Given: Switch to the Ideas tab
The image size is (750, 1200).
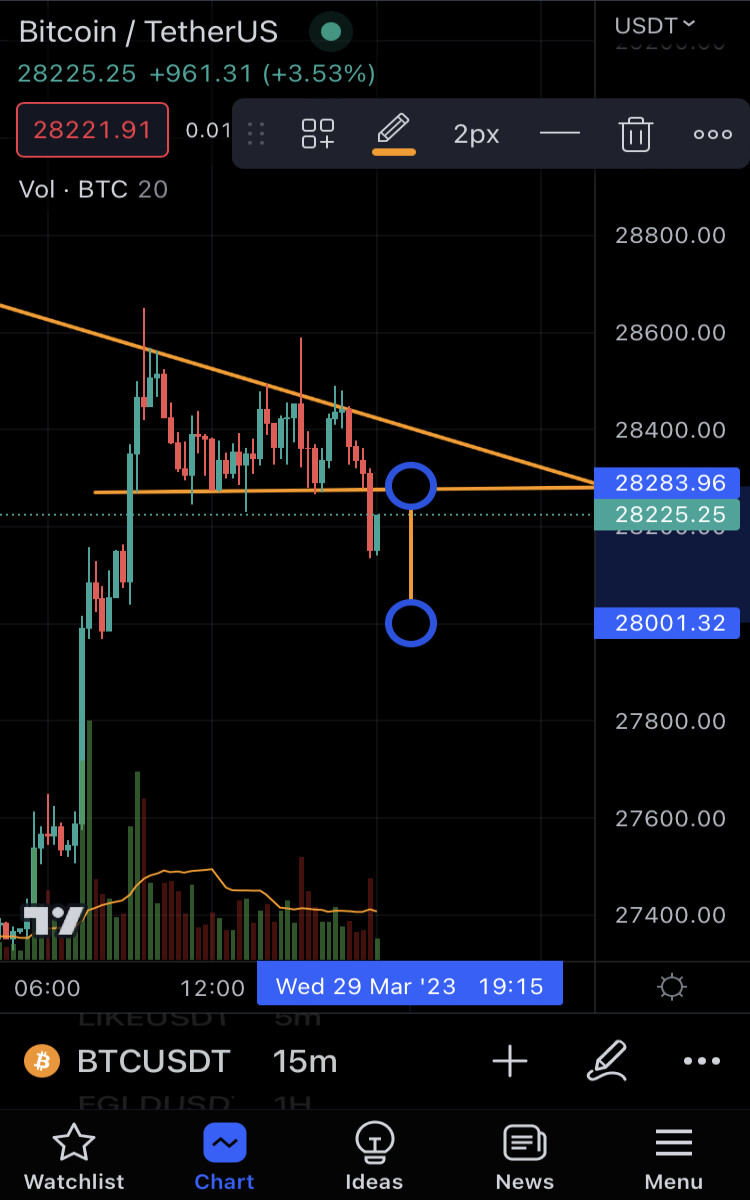Looking at the screenshot, I should coord(374,1155).
